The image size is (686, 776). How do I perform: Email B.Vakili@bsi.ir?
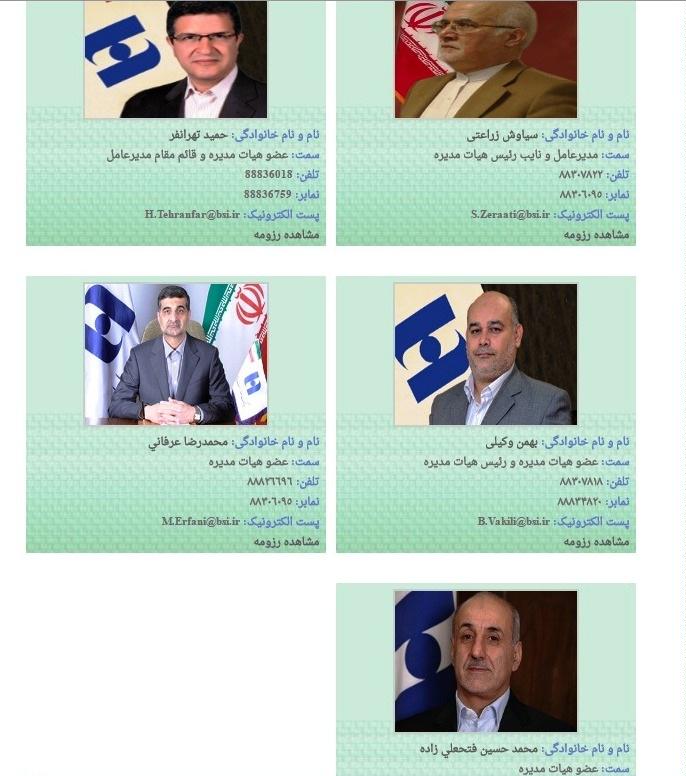tap(513, 521)
